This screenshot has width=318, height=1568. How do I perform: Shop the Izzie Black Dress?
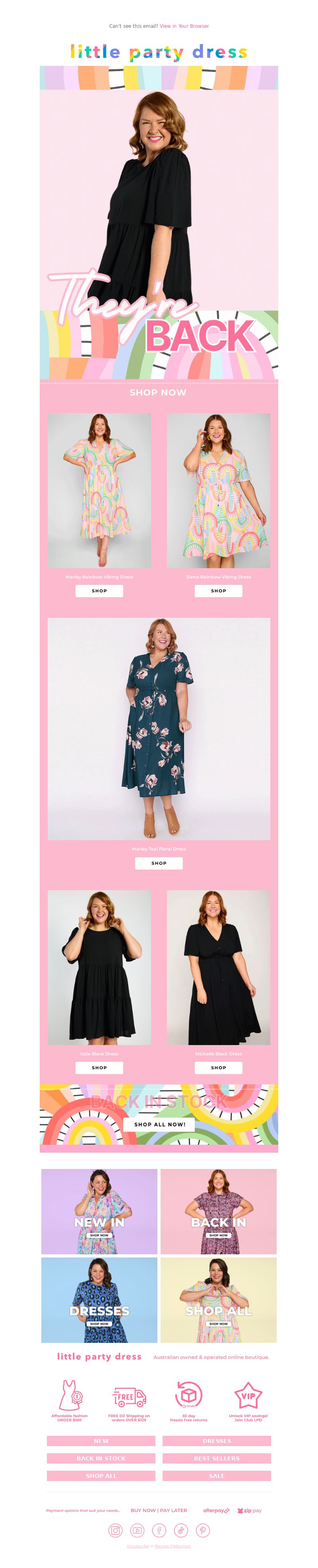click(99, 1067)
